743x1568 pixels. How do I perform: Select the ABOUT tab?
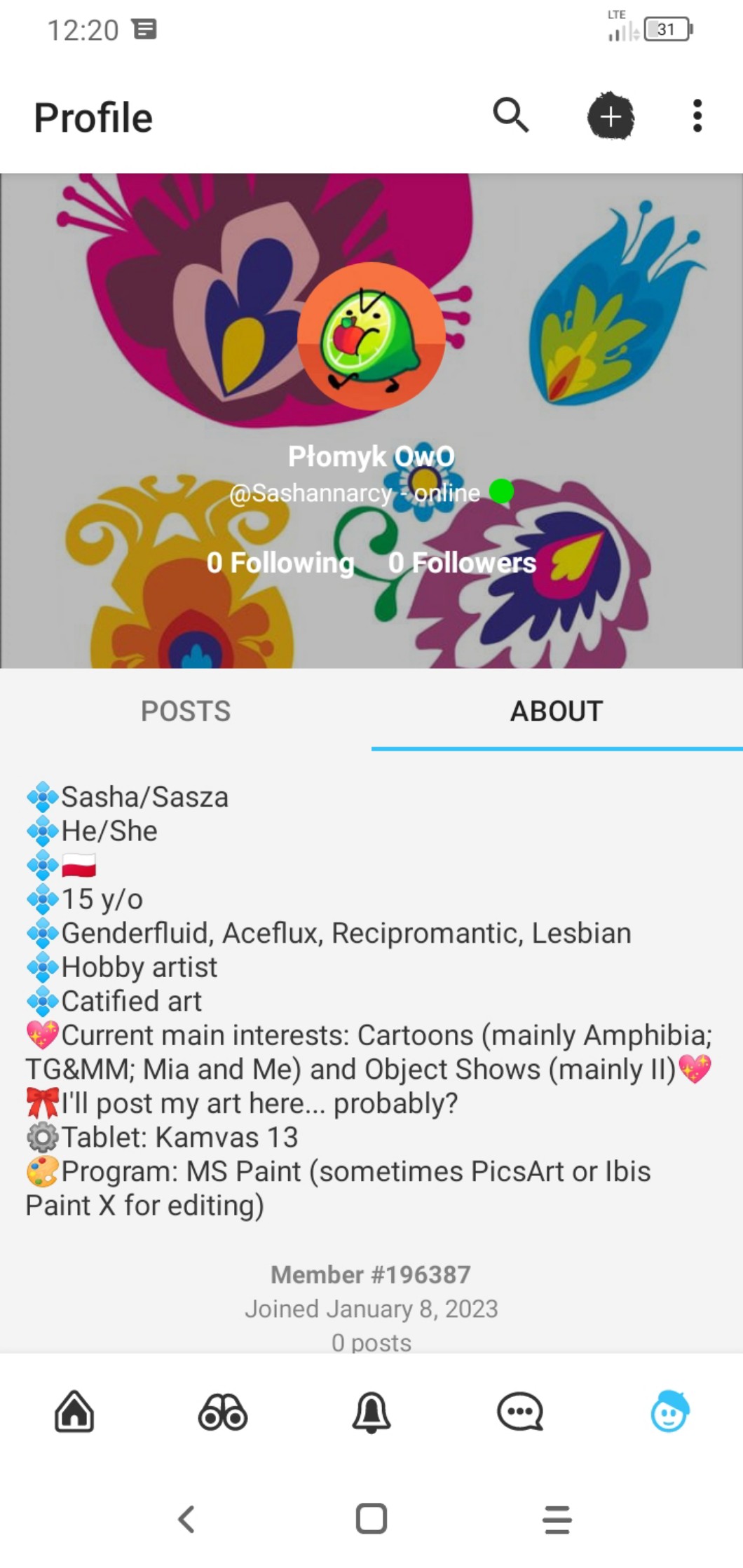(x=557, y=711)
